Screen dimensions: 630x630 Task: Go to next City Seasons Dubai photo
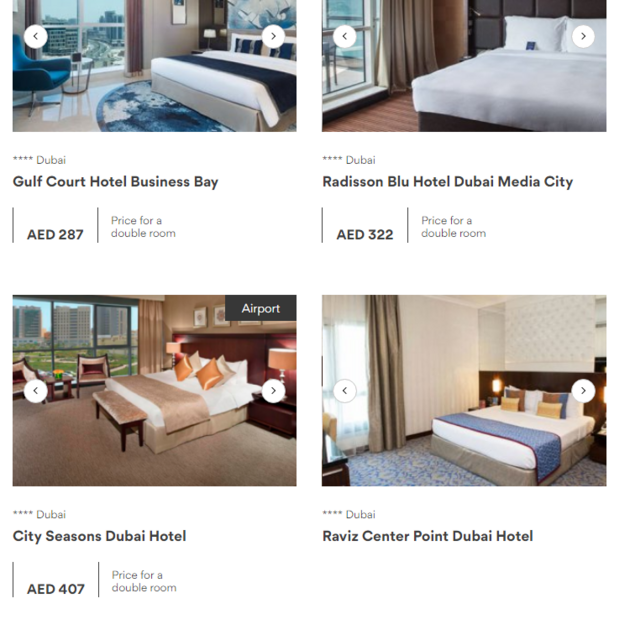(x=273, y=391)
